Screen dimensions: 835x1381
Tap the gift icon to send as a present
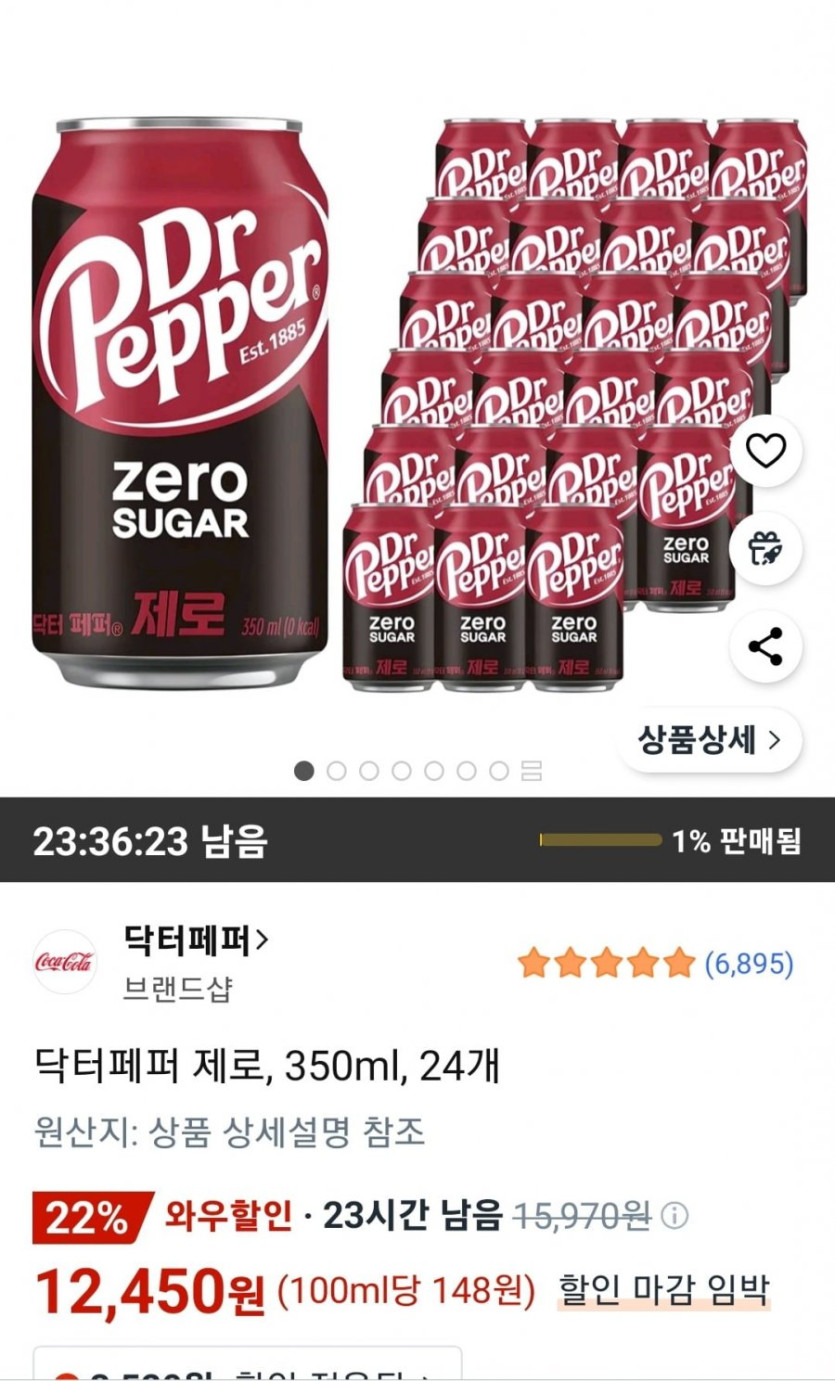coord(766,549)
